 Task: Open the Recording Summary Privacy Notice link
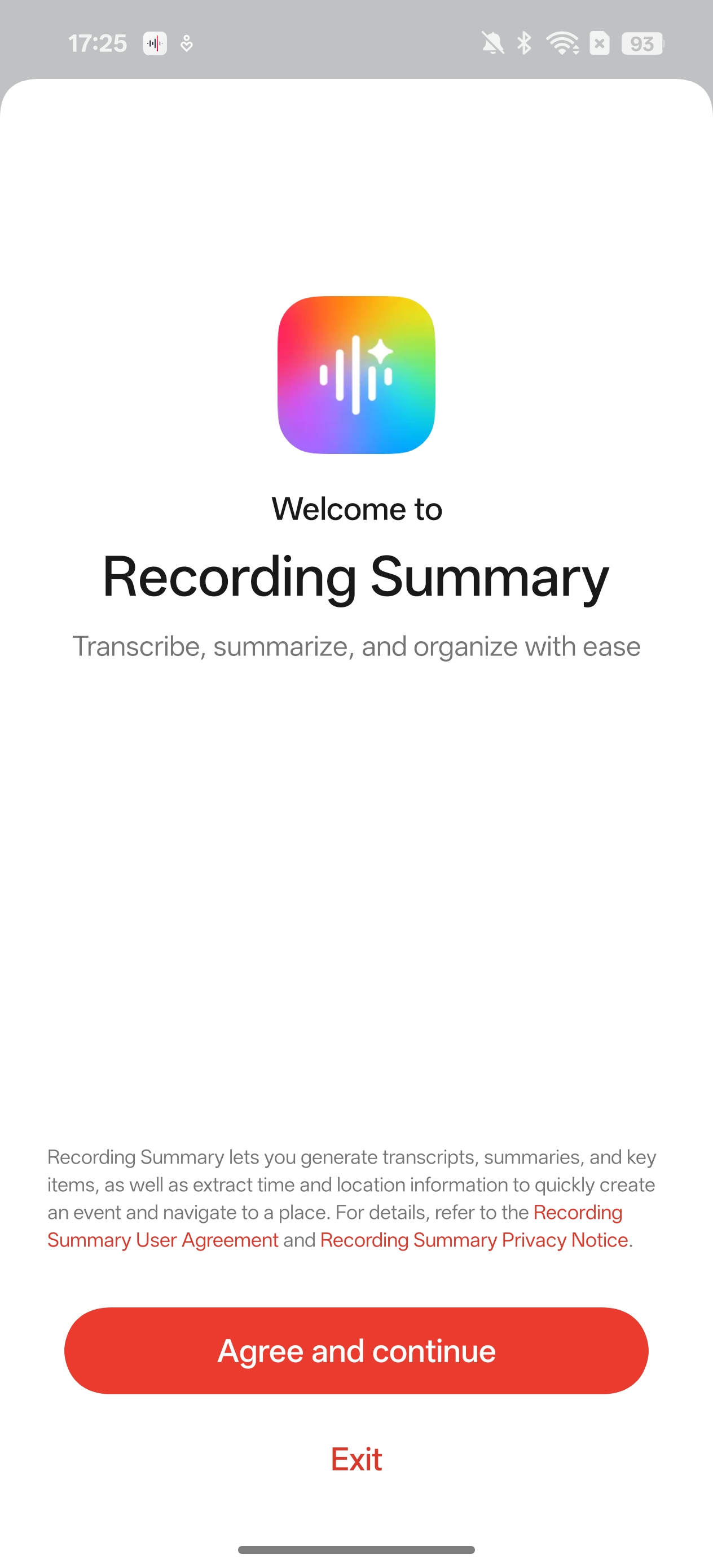pyautogui.click(x=474, y=1240)
